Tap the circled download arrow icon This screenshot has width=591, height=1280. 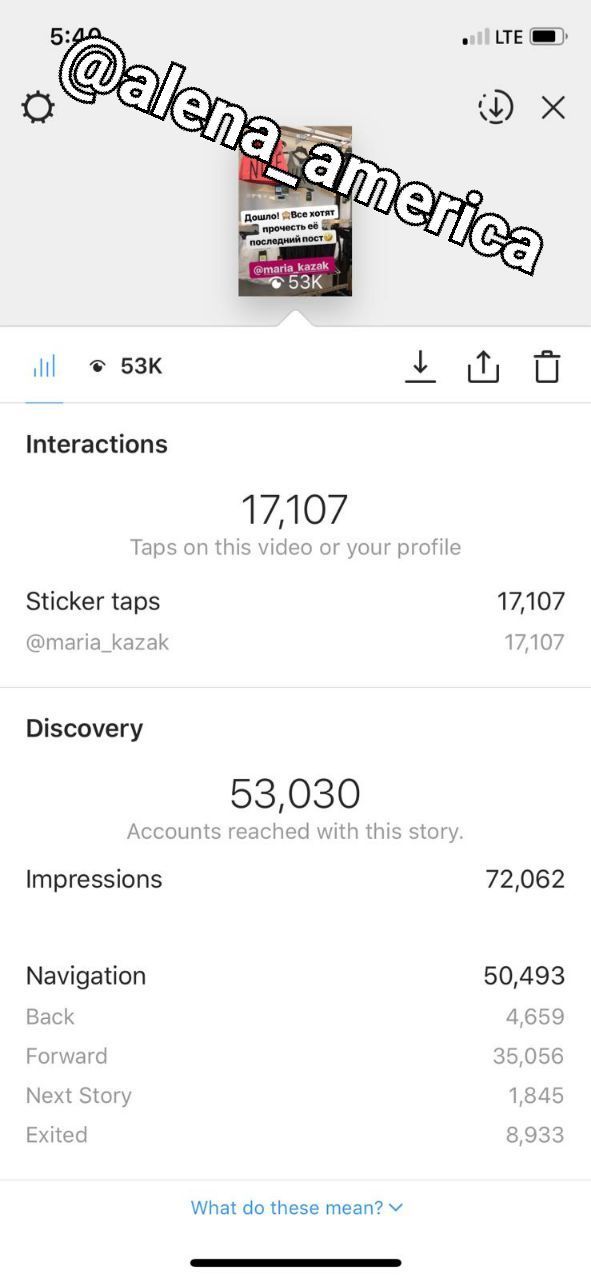click(x=496, y=107)
